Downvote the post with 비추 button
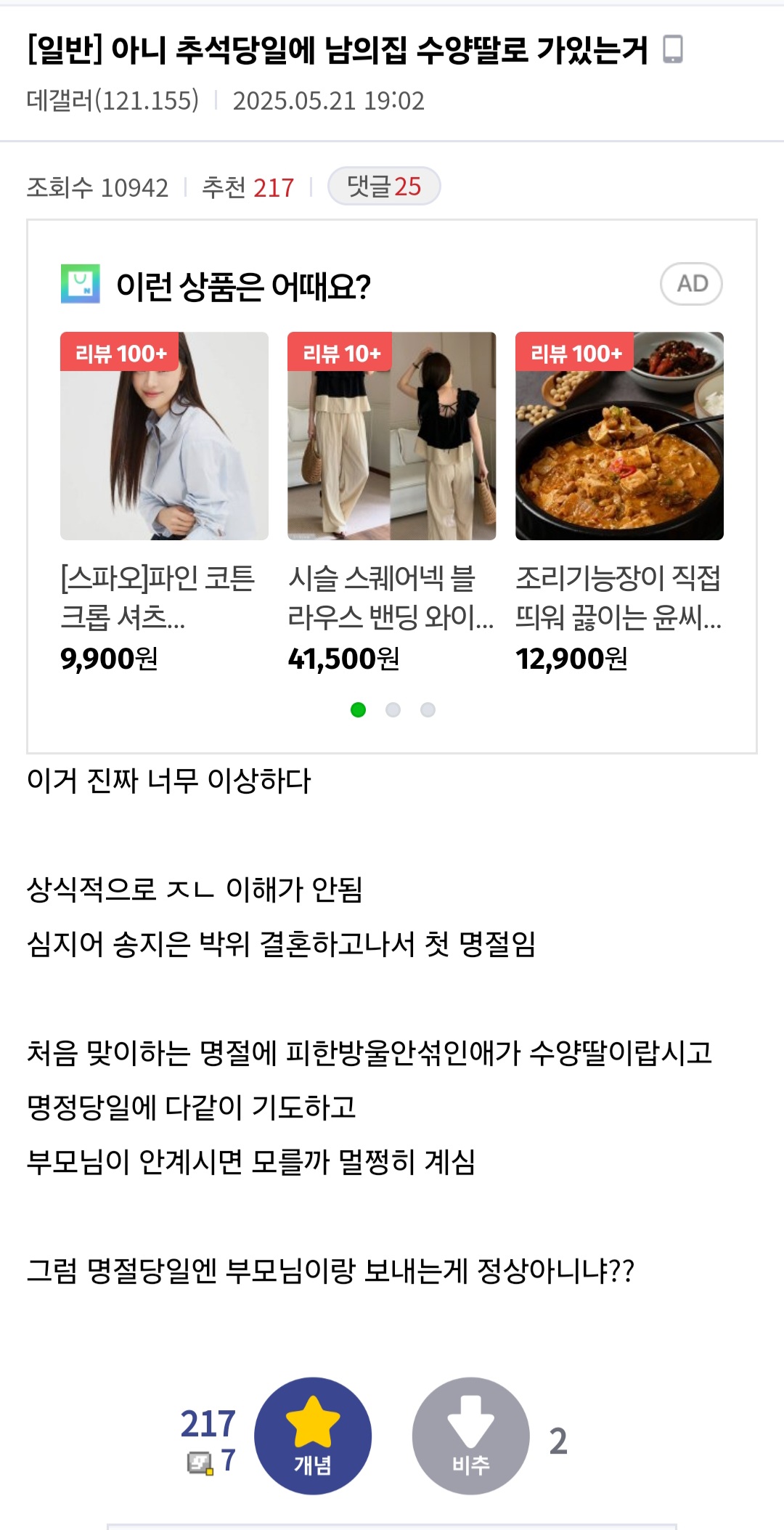Viewport: 784px width, 1530px height. tap(471, 1436)
